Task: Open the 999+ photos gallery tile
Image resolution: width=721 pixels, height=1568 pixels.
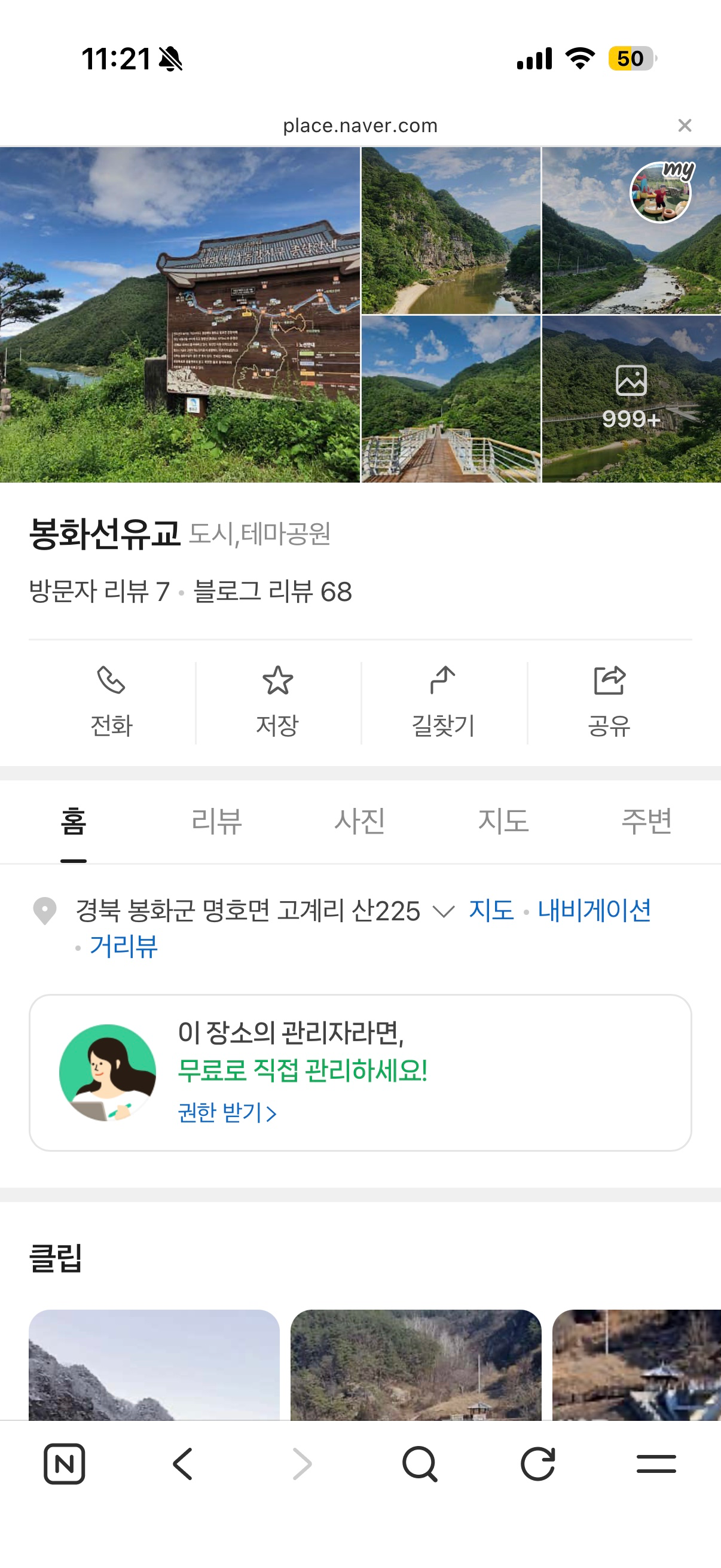Action: point(631,399)
